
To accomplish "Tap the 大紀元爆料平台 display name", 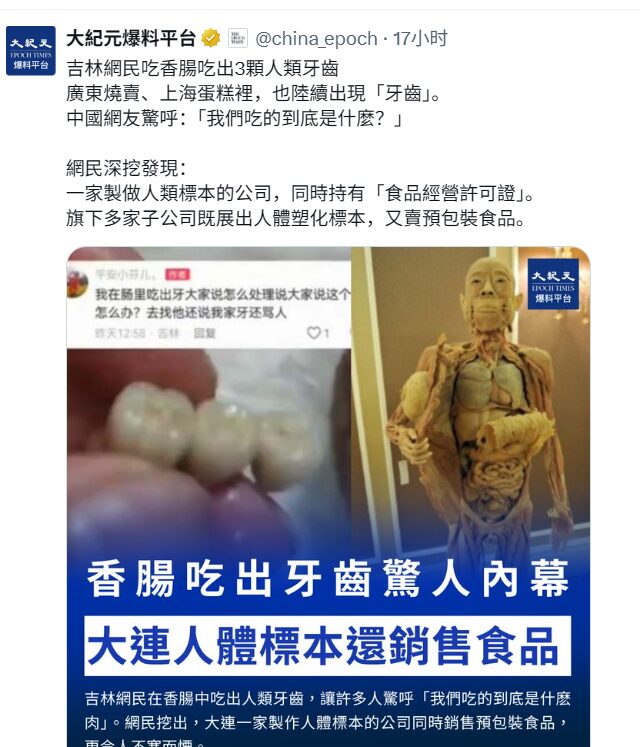I will click(131, 39).
